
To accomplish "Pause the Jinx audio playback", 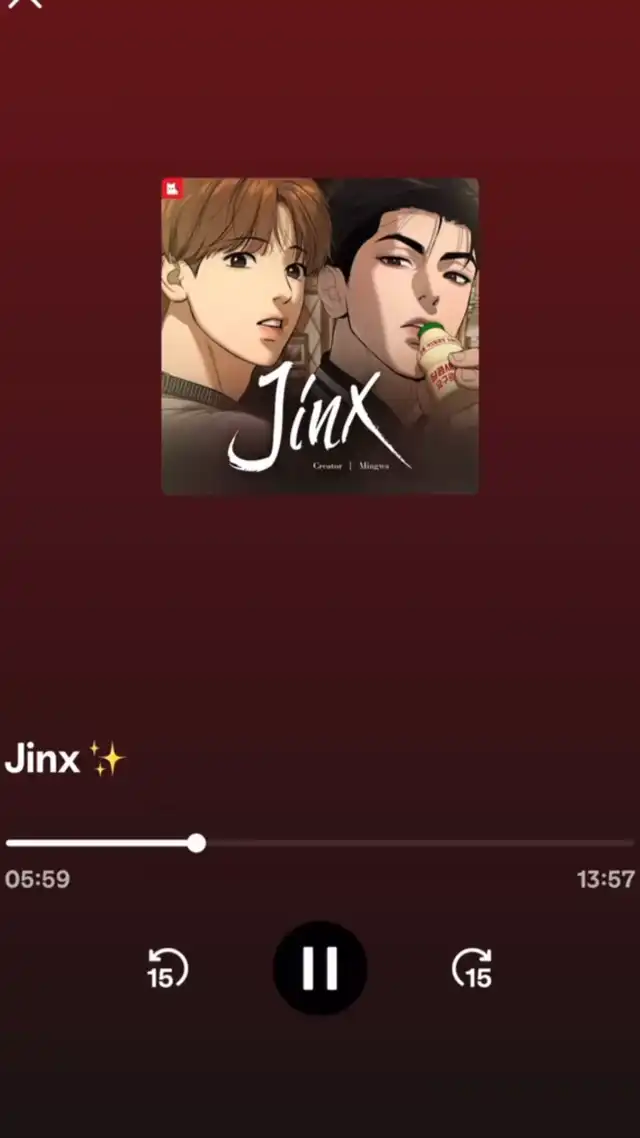I will click(319, 967).
